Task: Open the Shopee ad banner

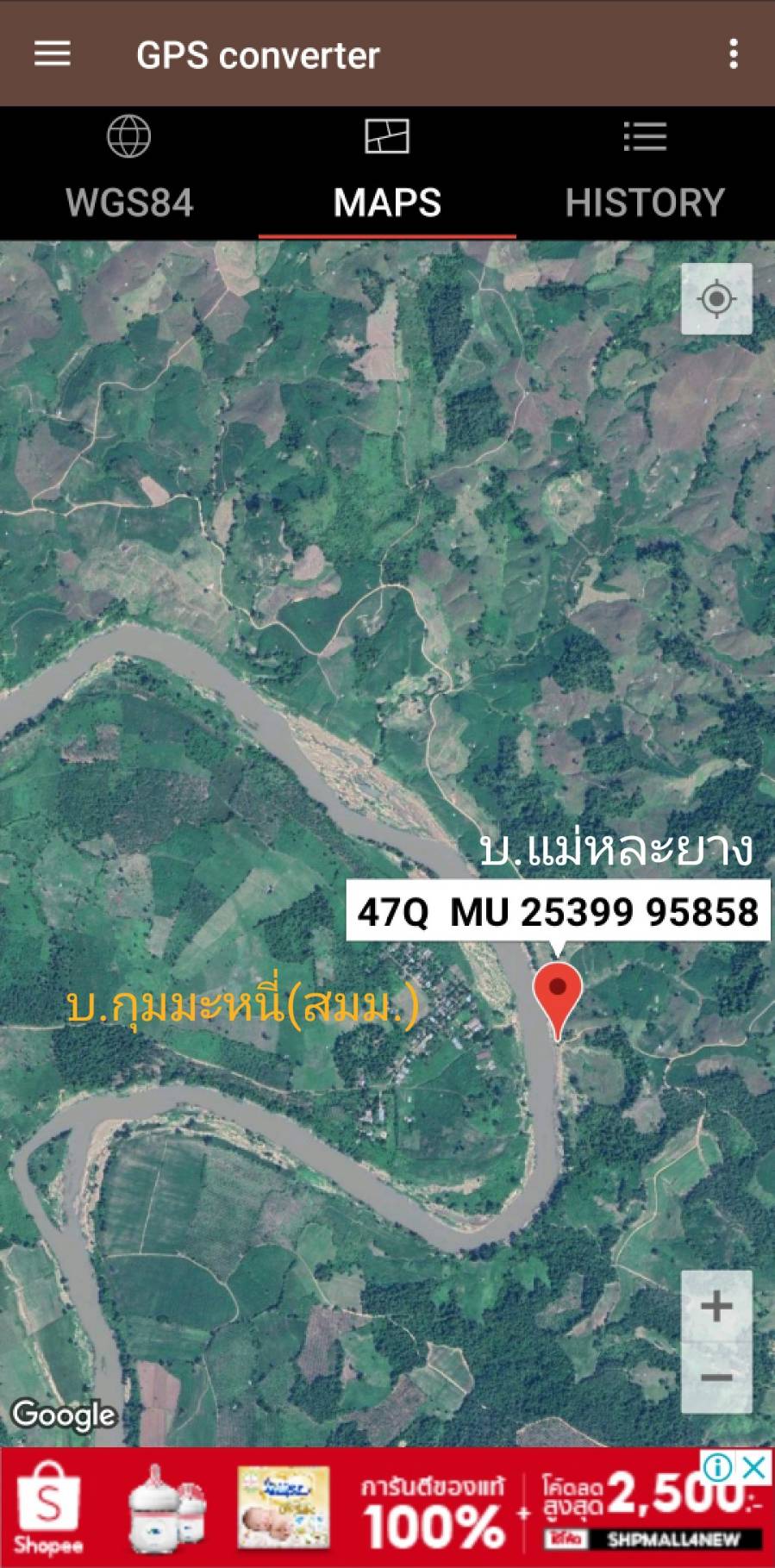Action: pos(387,1508)
